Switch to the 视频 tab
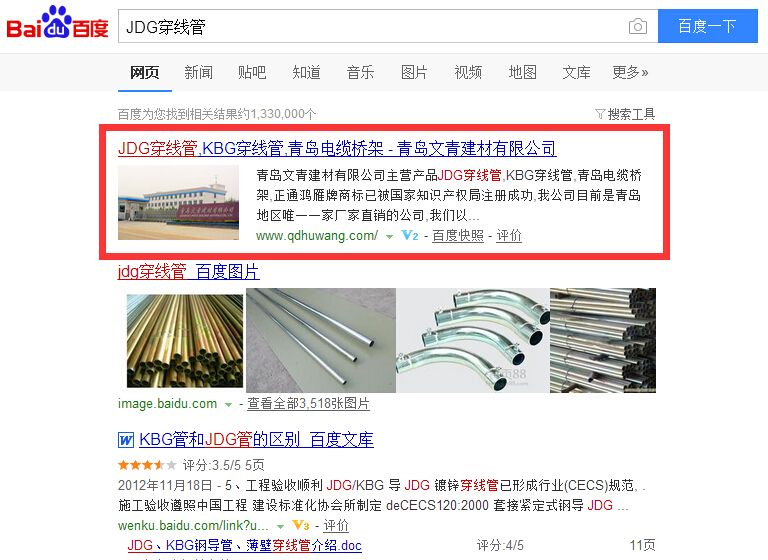Screen dimensions: 768x560 pos(468,72)
